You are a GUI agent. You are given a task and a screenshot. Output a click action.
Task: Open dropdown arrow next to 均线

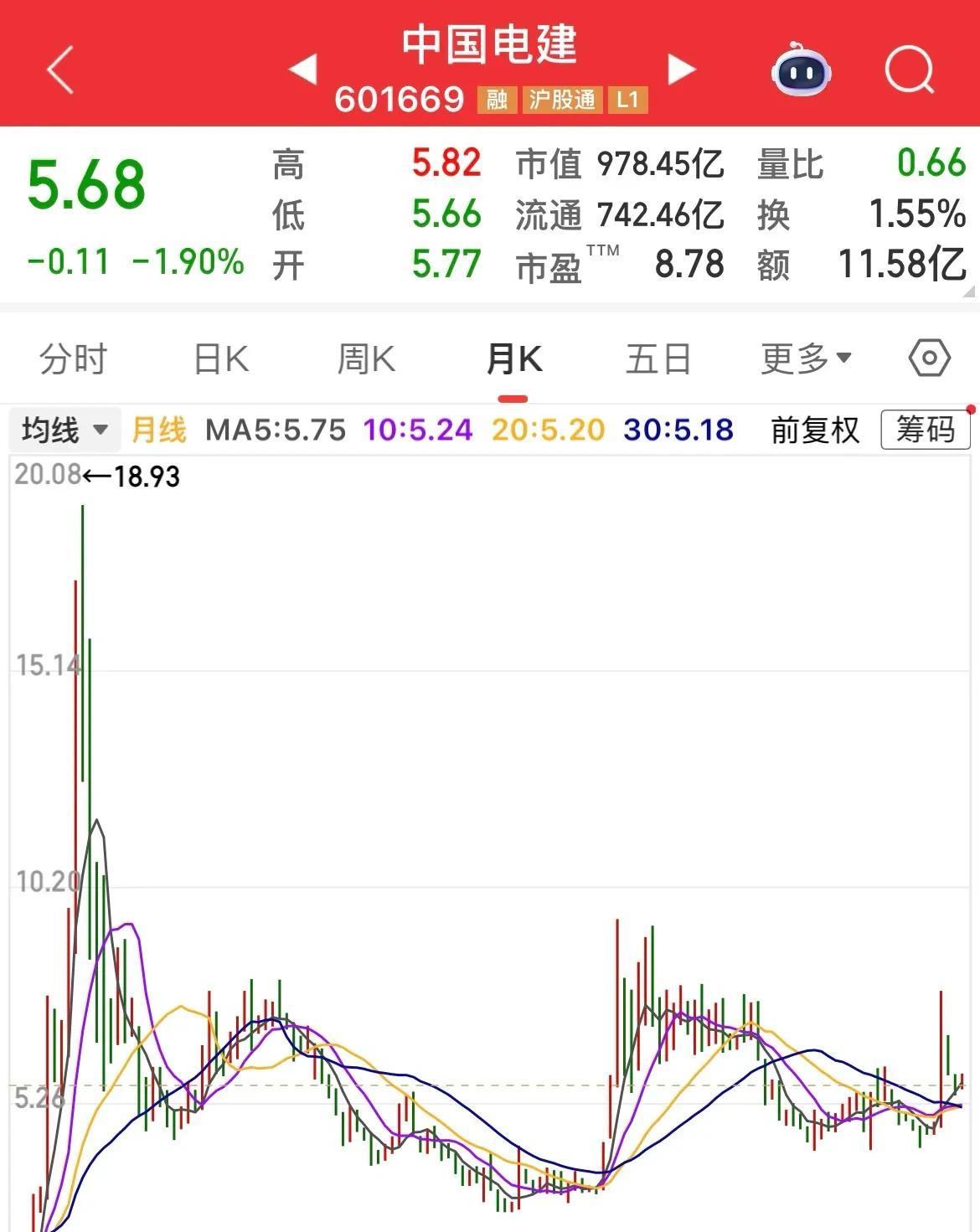coord(101,430)
